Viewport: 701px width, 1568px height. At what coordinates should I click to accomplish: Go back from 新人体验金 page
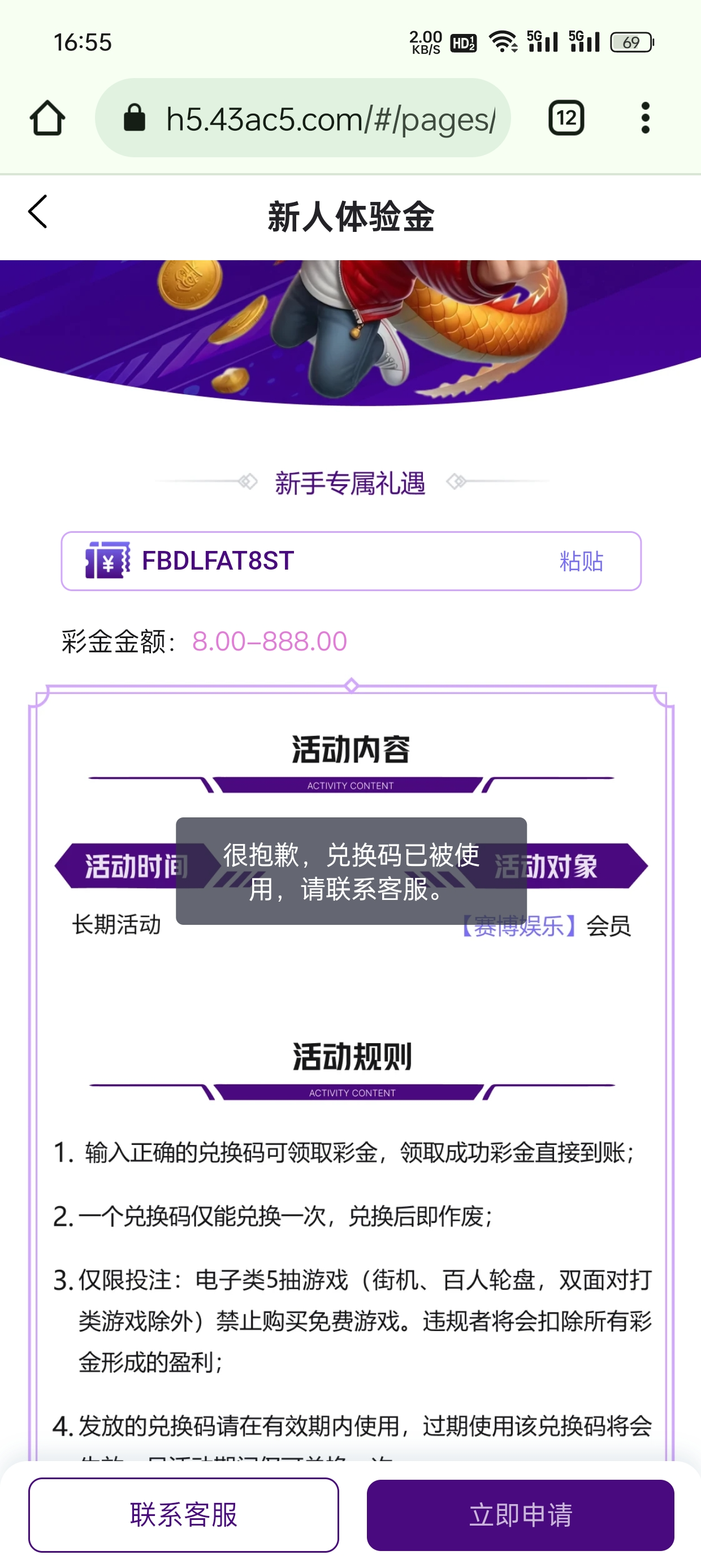click(38, 212)
